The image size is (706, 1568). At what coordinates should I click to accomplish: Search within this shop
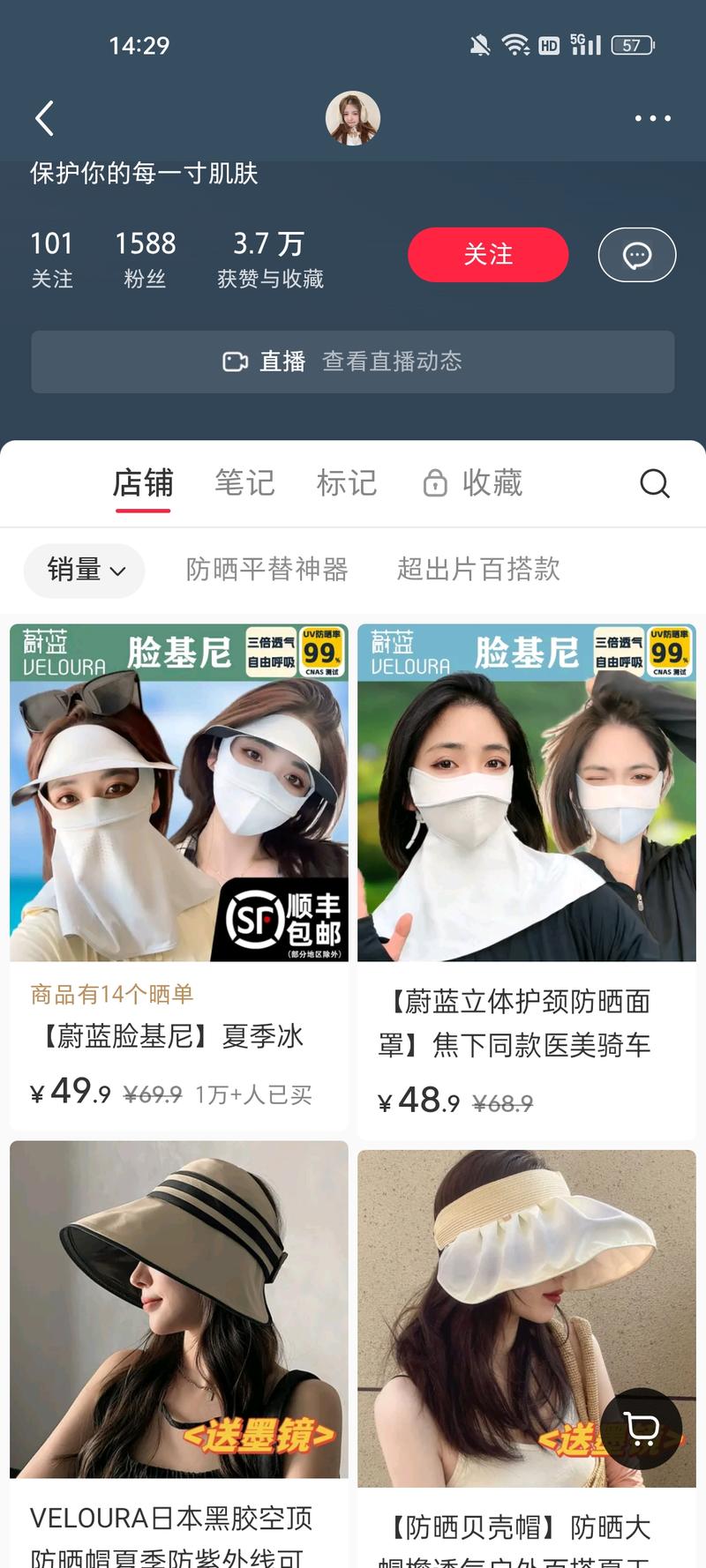654,483
